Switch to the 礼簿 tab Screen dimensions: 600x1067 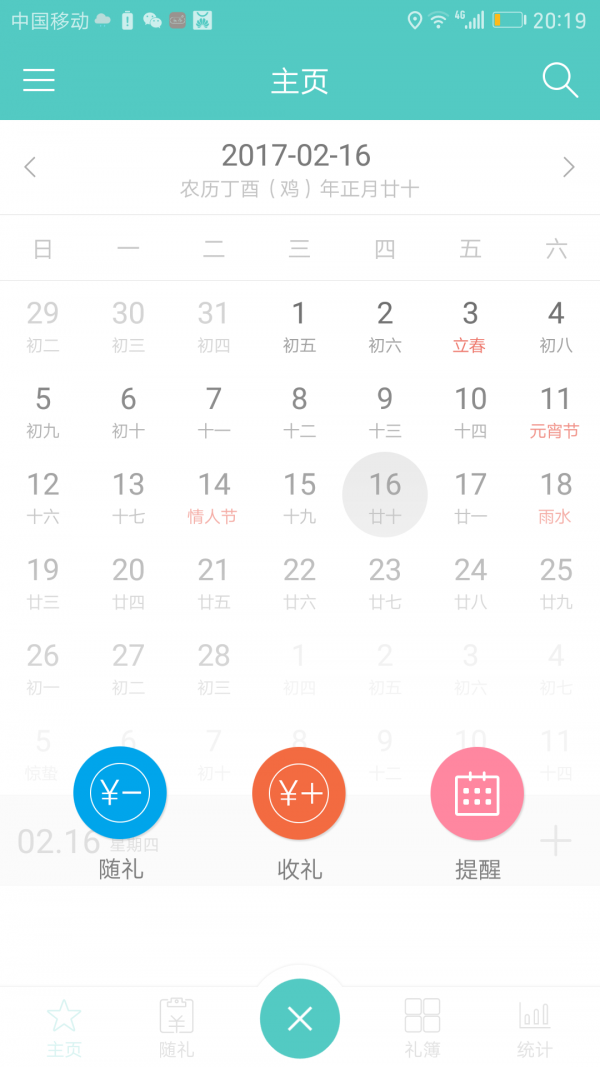[422, 1026]
